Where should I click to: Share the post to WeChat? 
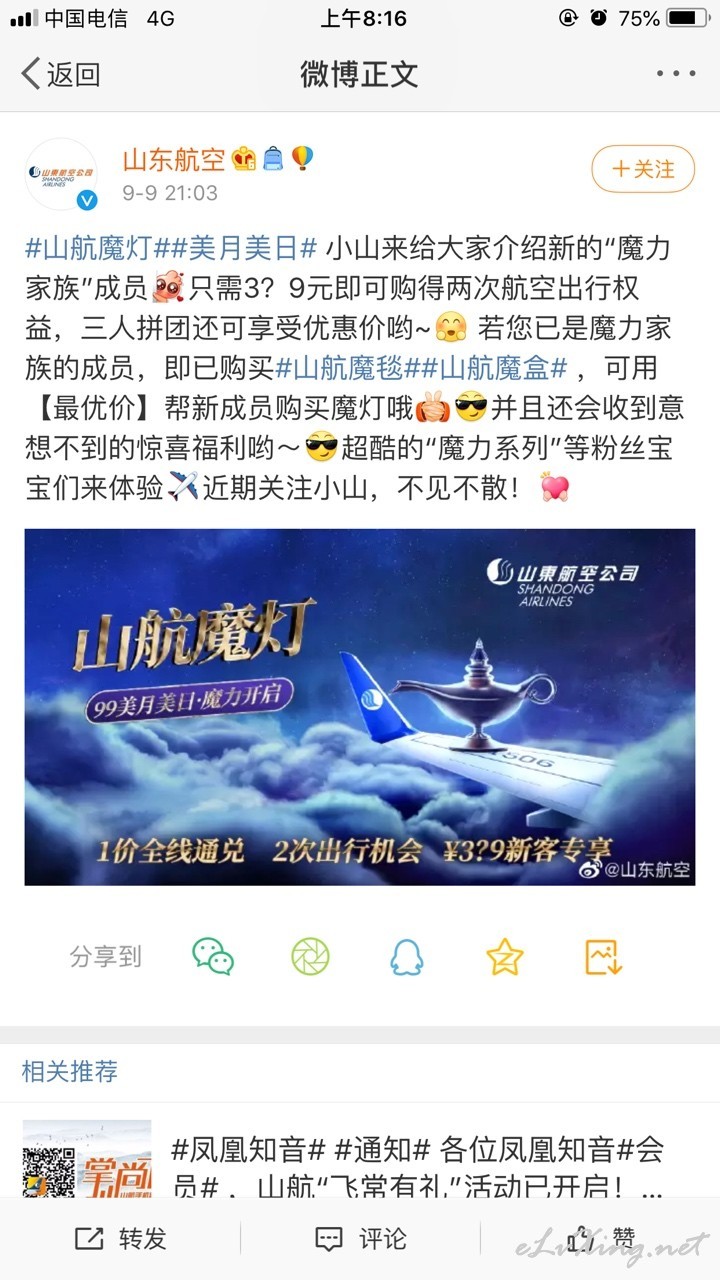point(213,957)
